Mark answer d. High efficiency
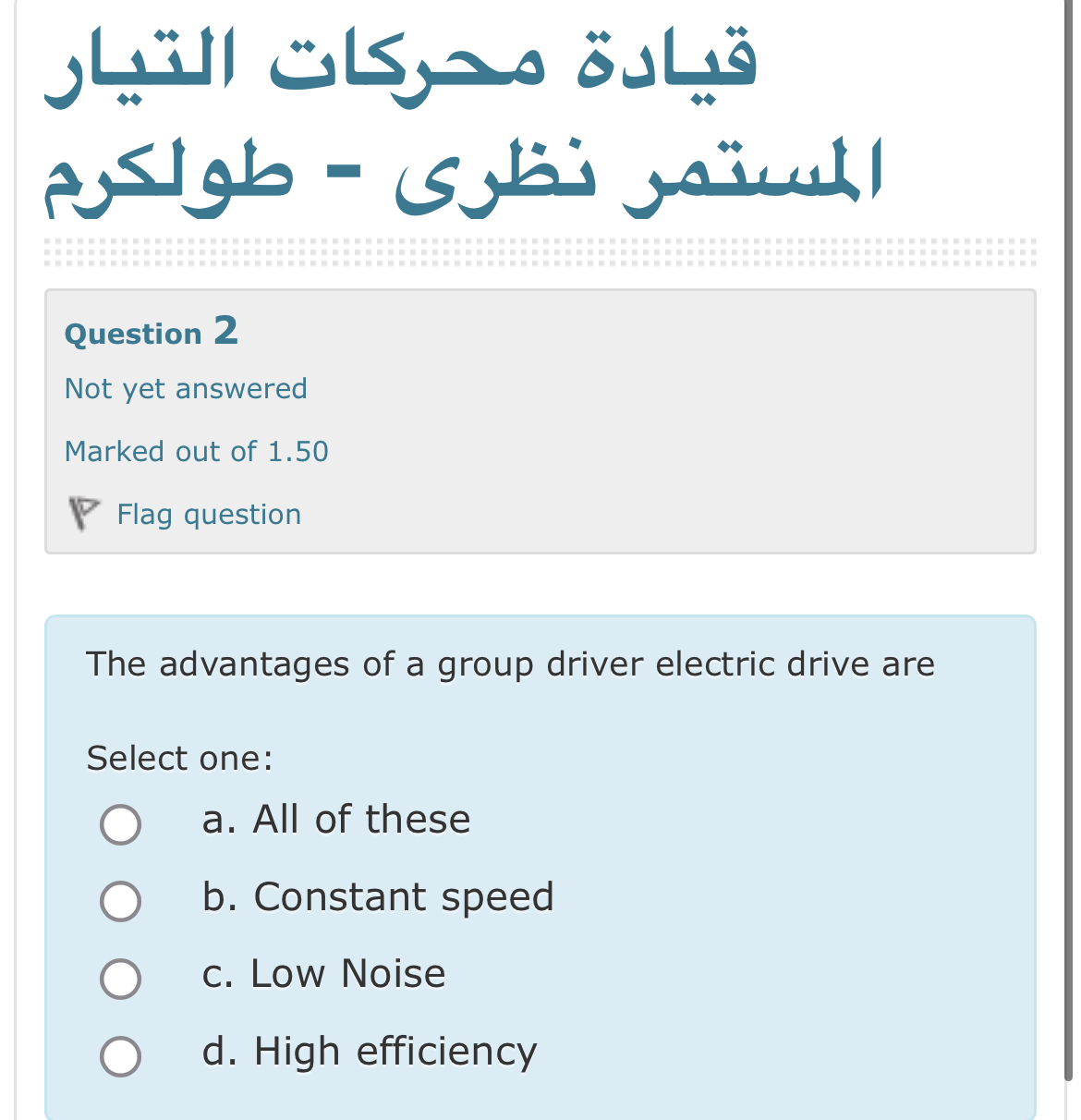The image size is (1081, 1120). click(121, 1055)
